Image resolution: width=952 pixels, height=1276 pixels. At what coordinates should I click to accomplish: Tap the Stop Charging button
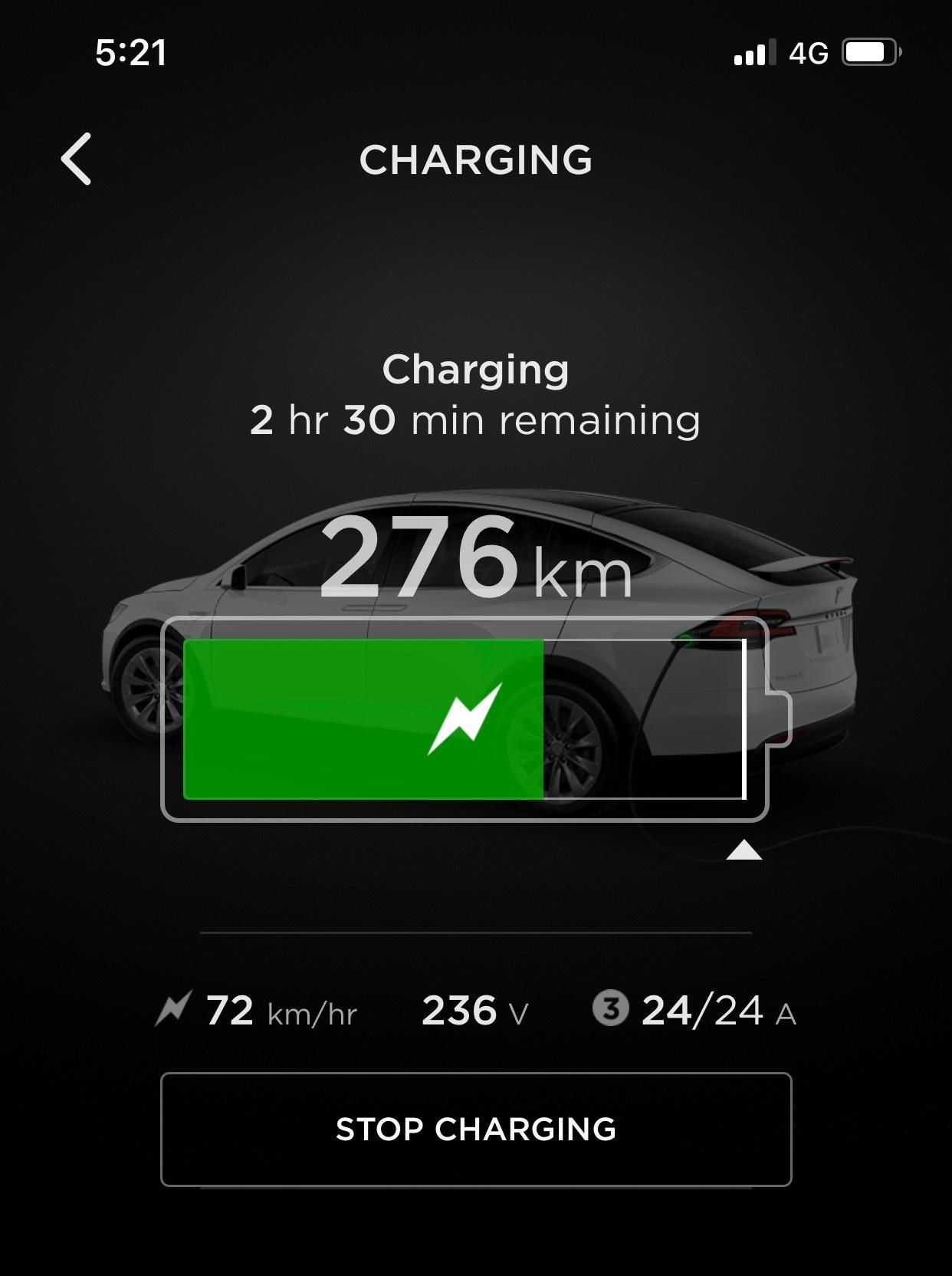click(475, 1129)
